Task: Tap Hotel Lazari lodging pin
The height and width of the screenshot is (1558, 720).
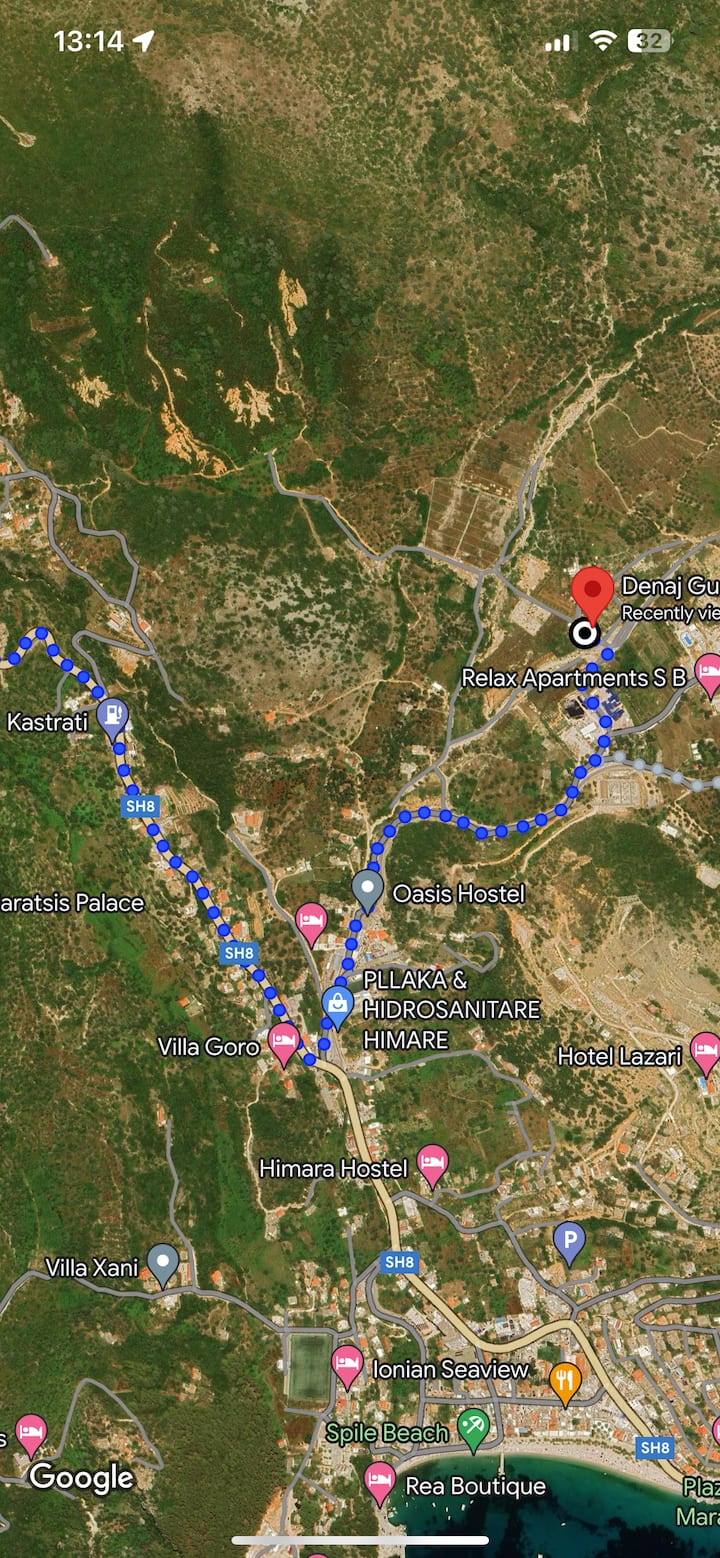Action: (x=705, y=1051)
